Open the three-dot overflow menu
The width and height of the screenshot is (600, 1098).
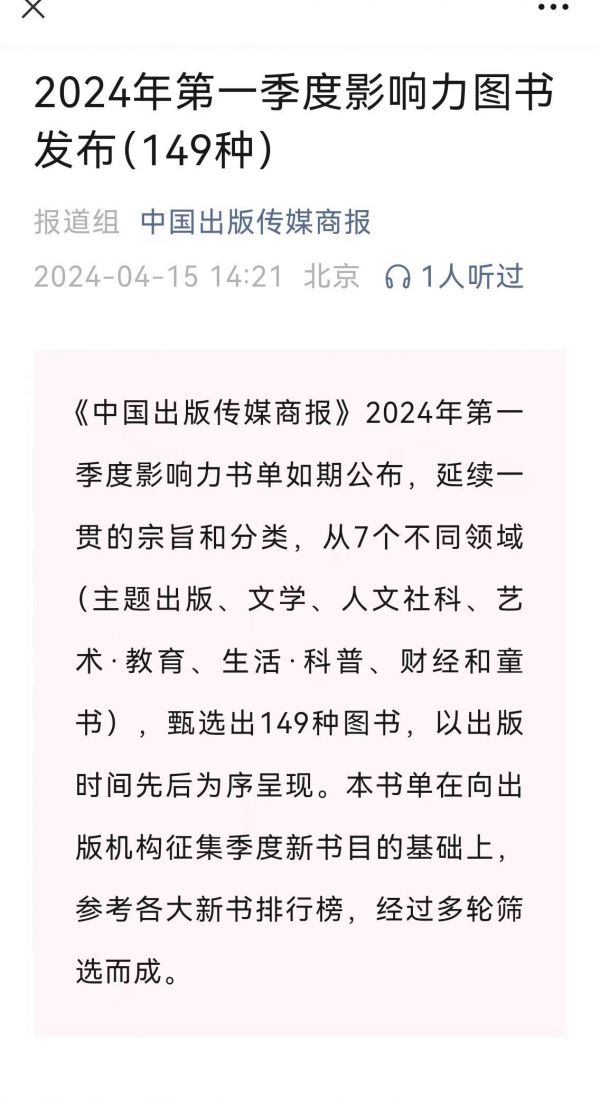(x=553, y=8)
